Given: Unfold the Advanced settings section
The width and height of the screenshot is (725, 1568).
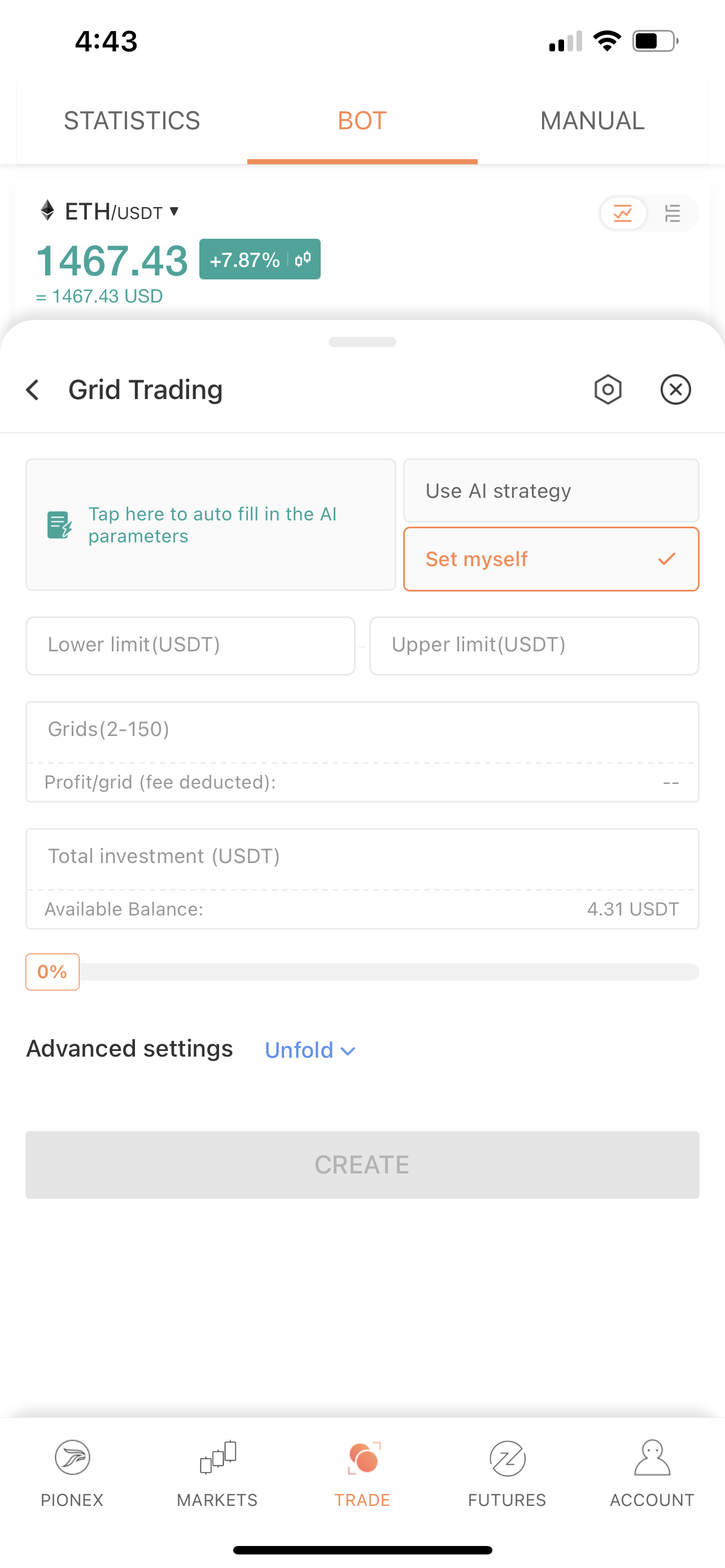Looking at the screenshot, I should pos(310,1050).
